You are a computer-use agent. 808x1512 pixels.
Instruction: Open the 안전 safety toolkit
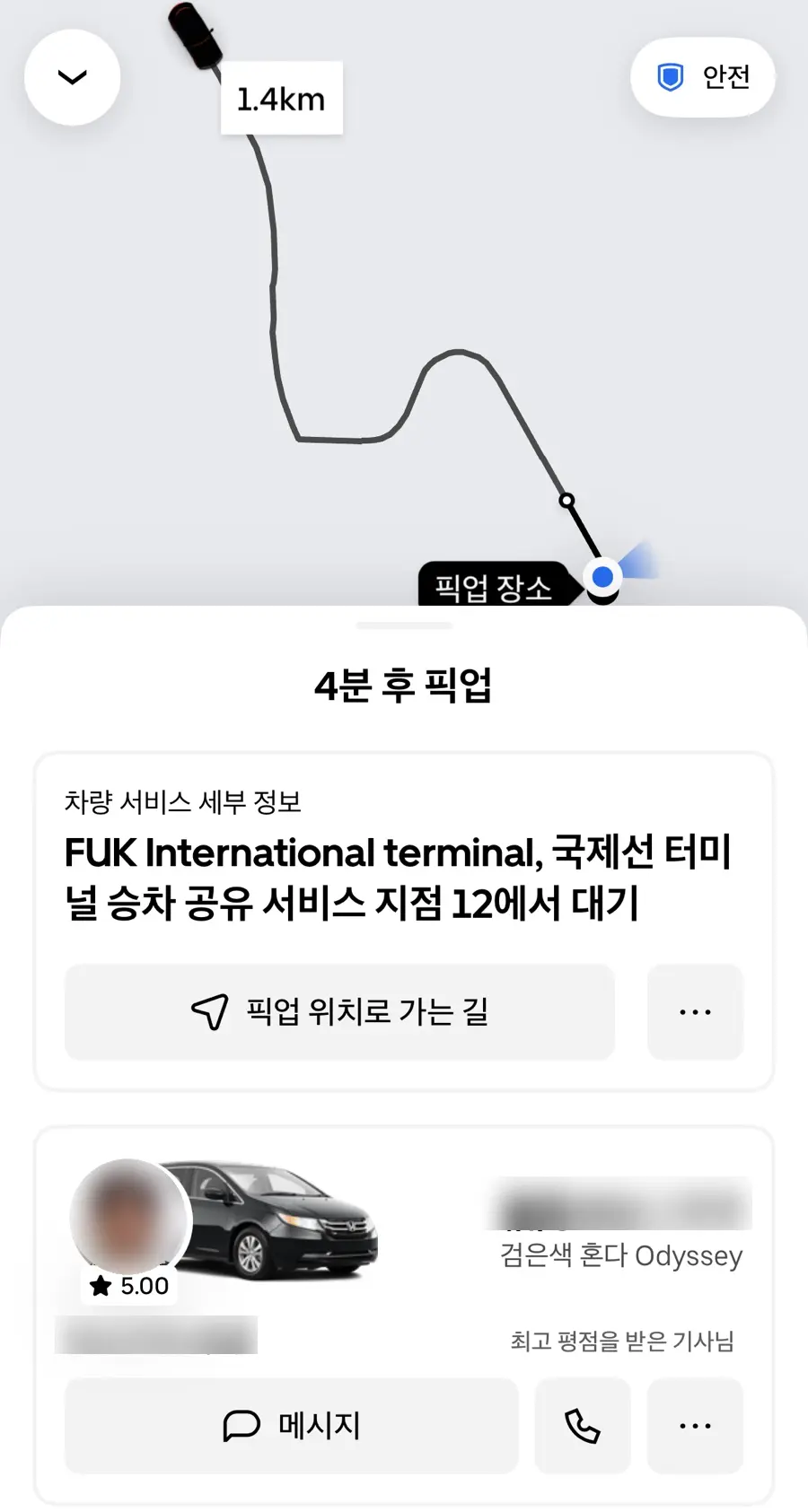(x=703, y=77)
